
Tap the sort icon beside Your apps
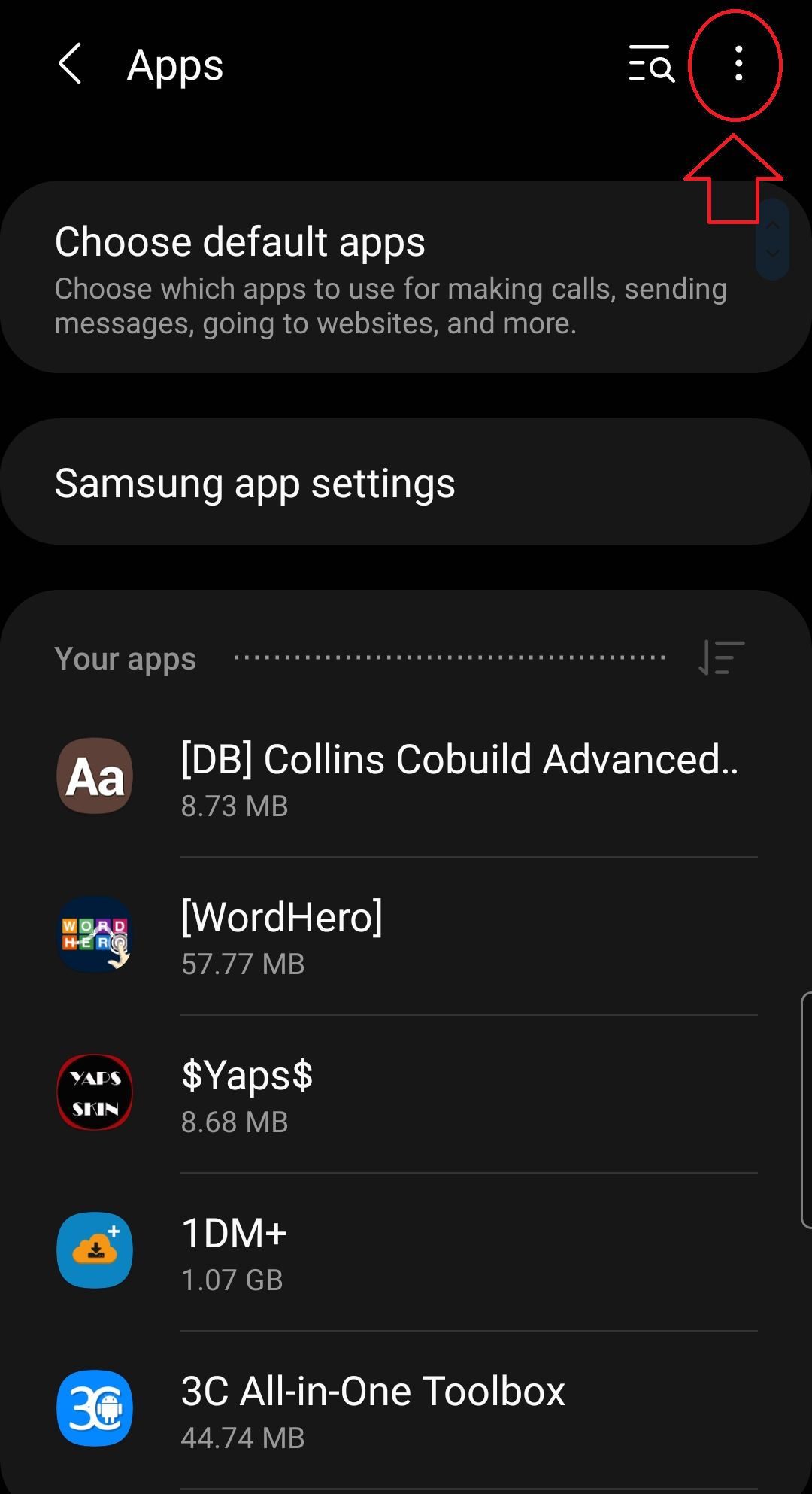pyautogui.click(x=721, y=657)
